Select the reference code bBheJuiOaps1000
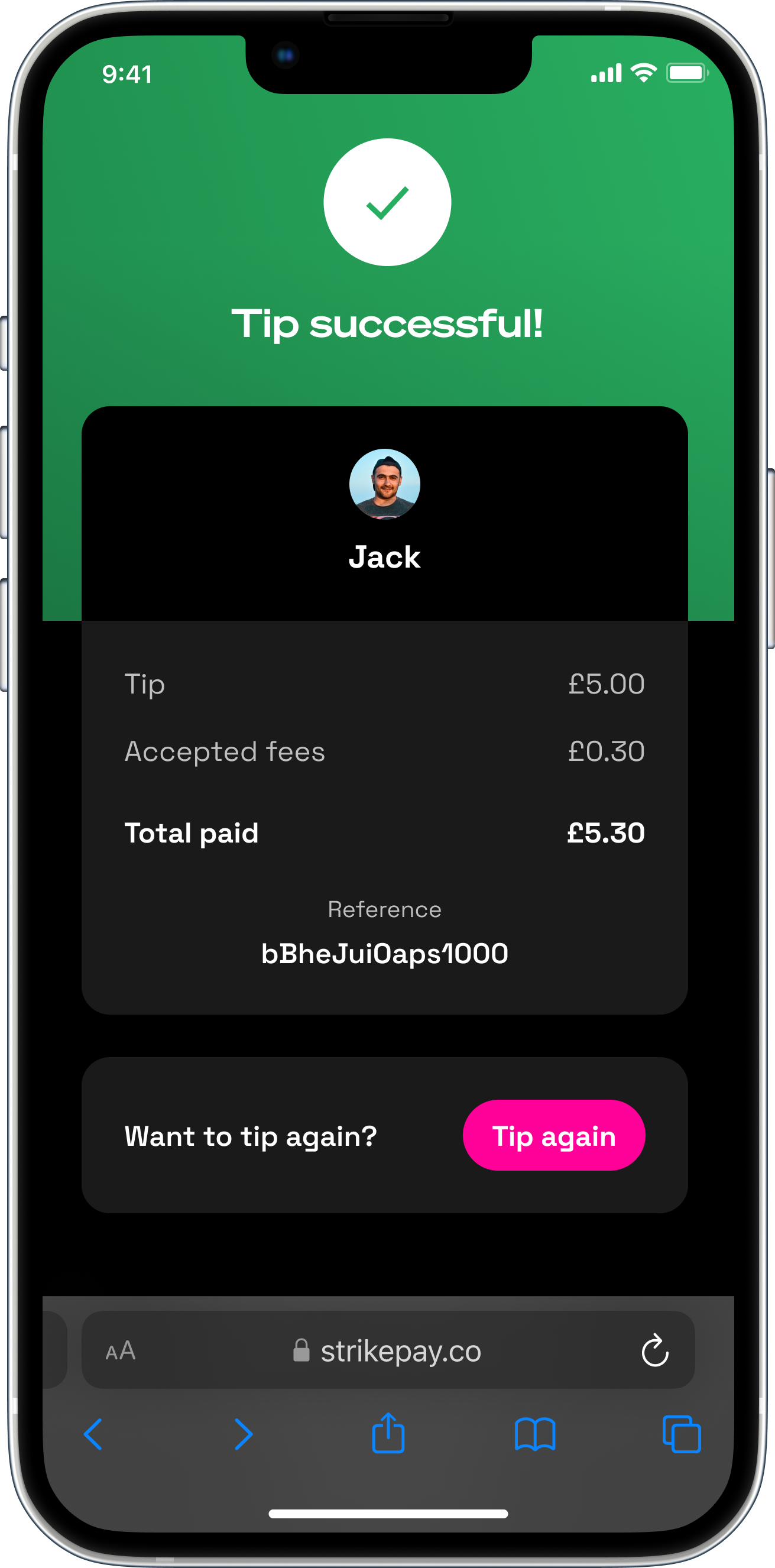The height and width of the screenshot is (1568, 775). (x=385, y=953)
